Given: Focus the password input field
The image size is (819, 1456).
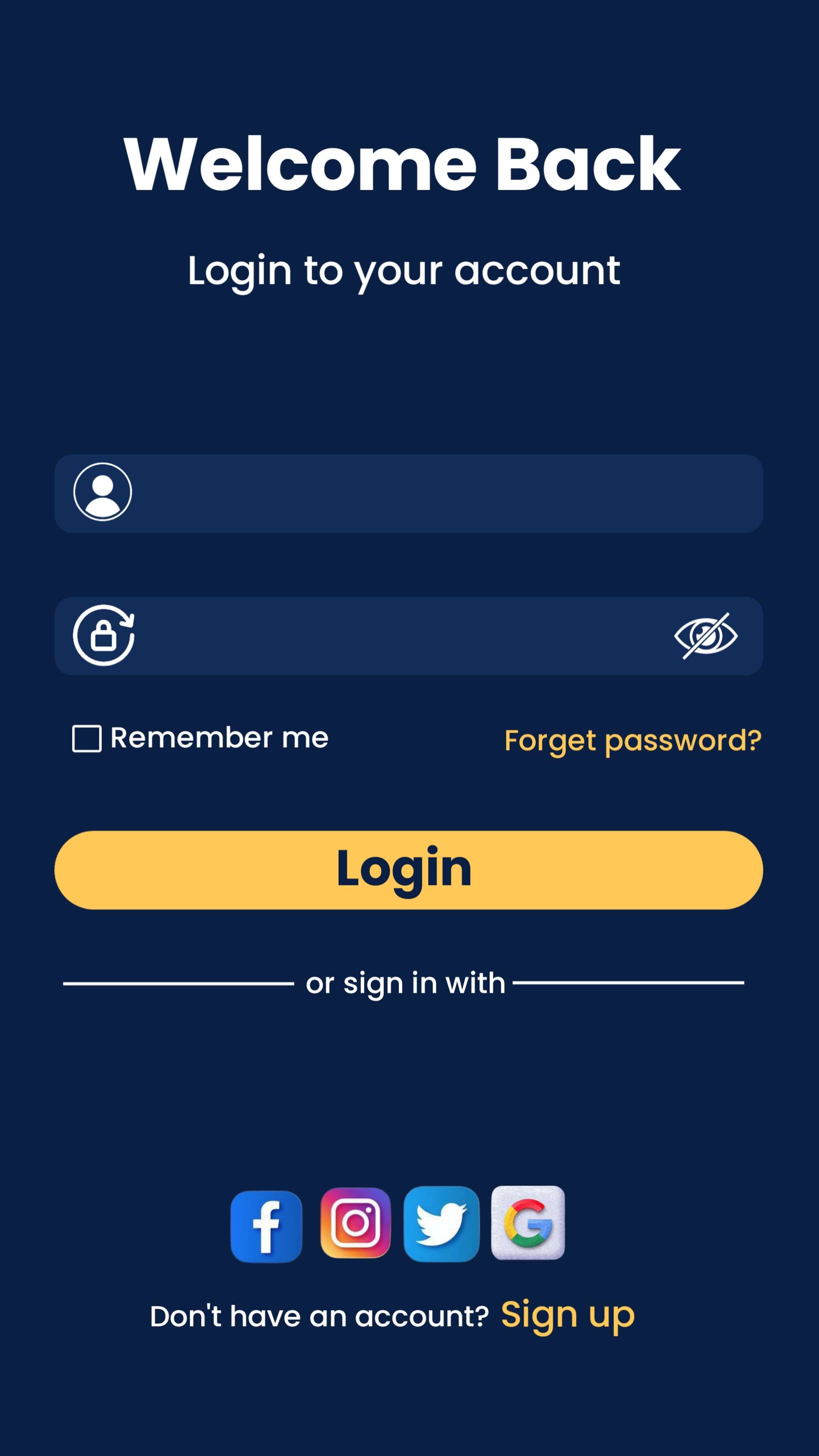Looking at the screenshot, I should [x=396, y=636].
